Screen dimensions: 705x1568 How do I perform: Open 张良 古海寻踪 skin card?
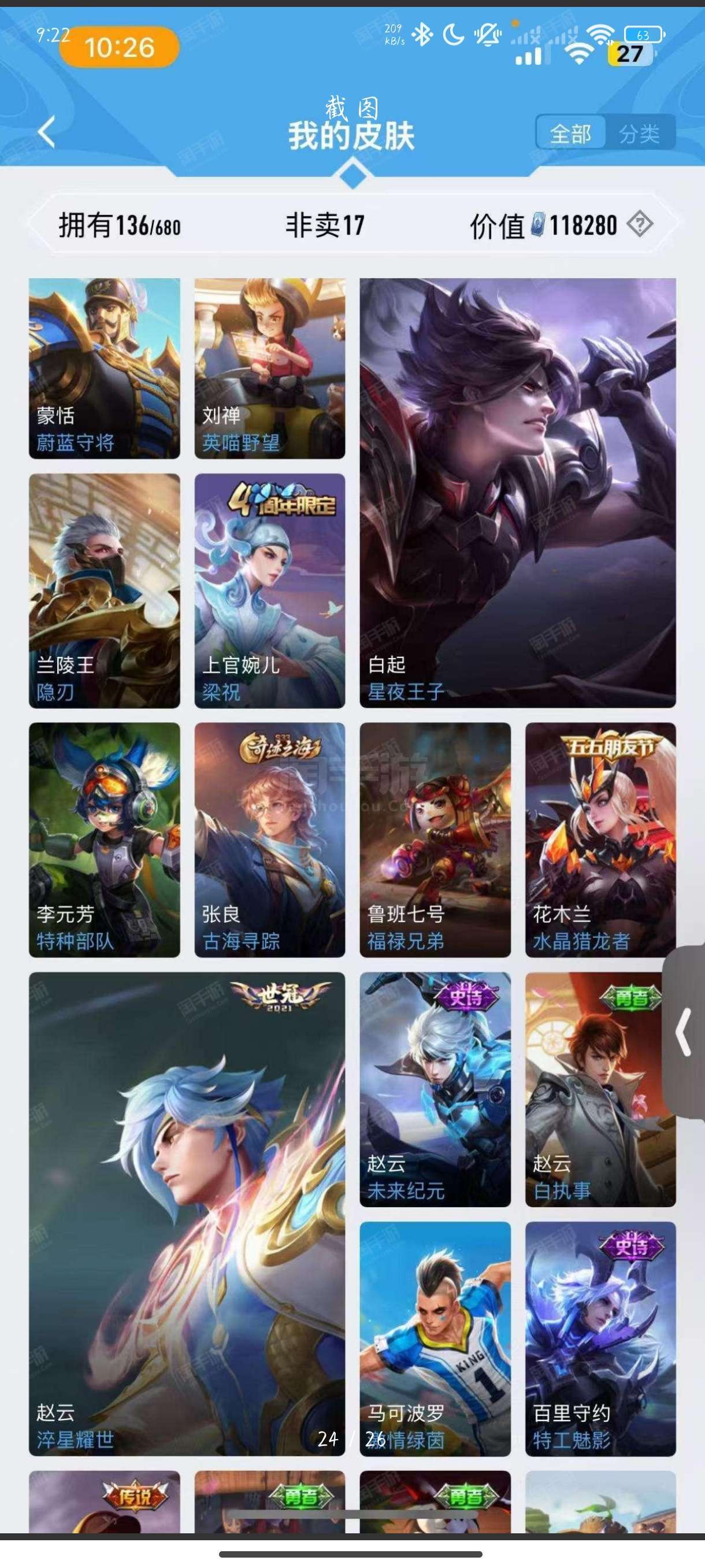pos(270,840)
